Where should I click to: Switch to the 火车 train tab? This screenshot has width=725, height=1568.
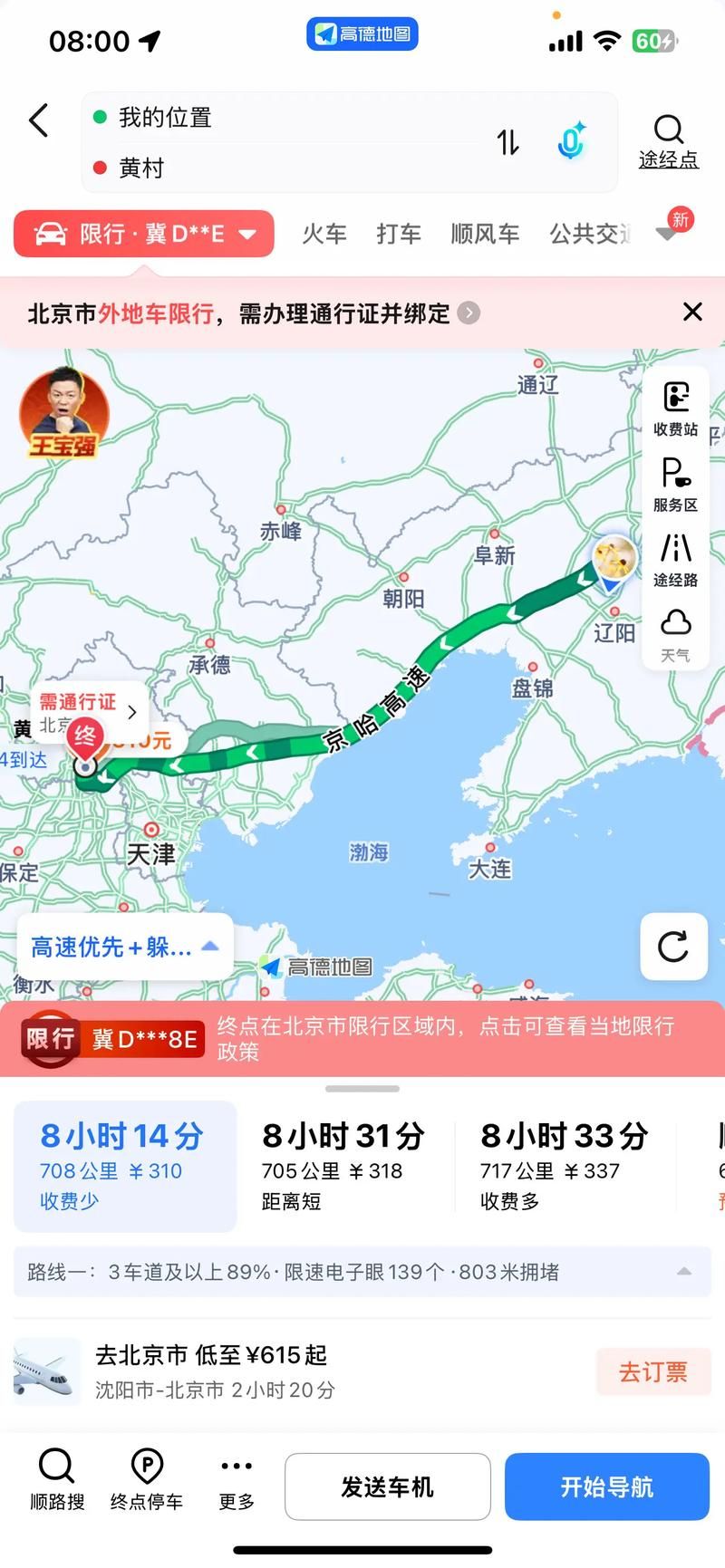(x=324, y=233)
